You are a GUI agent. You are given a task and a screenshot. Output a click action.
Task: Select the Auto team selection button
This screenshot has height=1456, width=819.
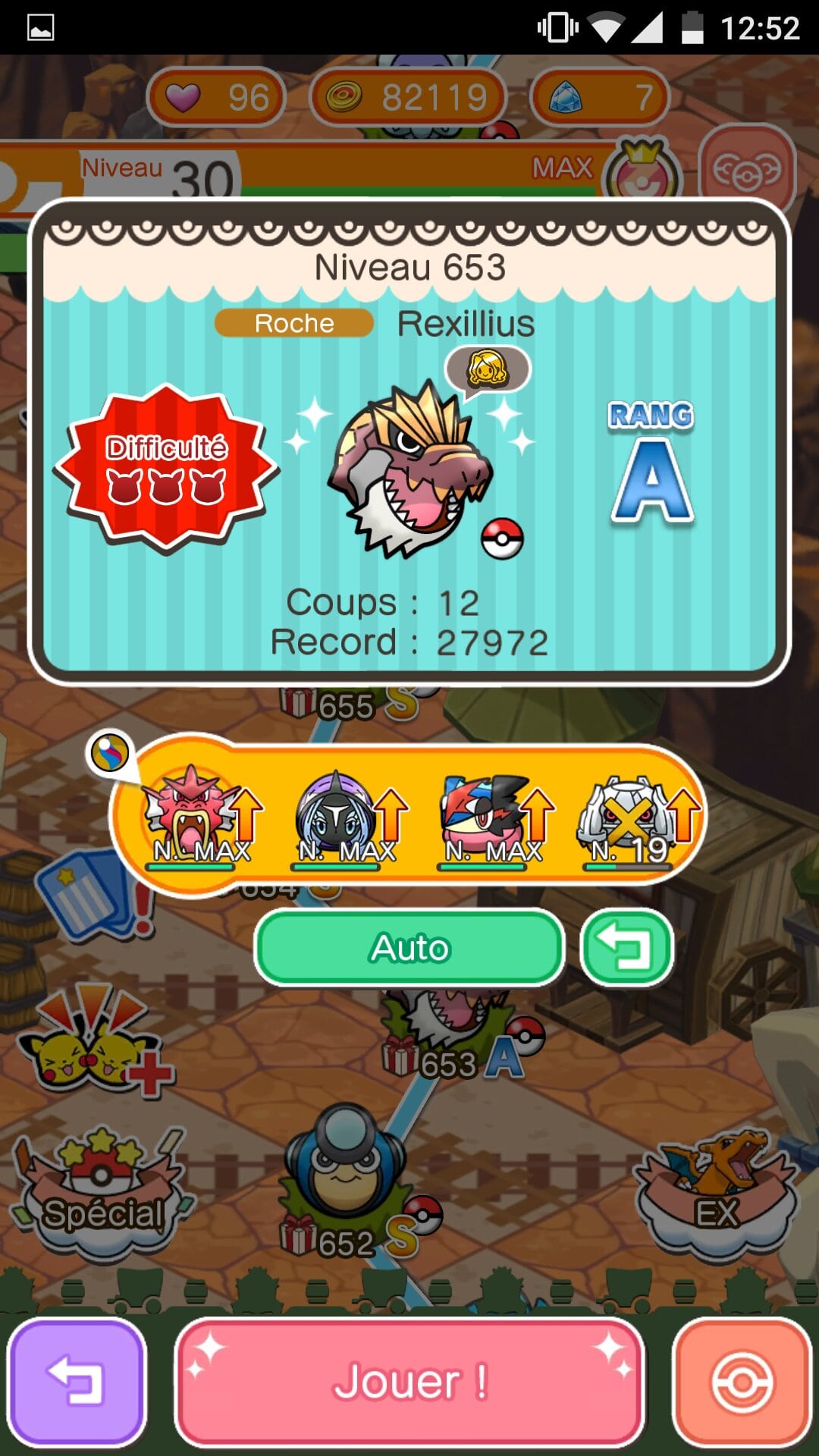coord(409,948)
